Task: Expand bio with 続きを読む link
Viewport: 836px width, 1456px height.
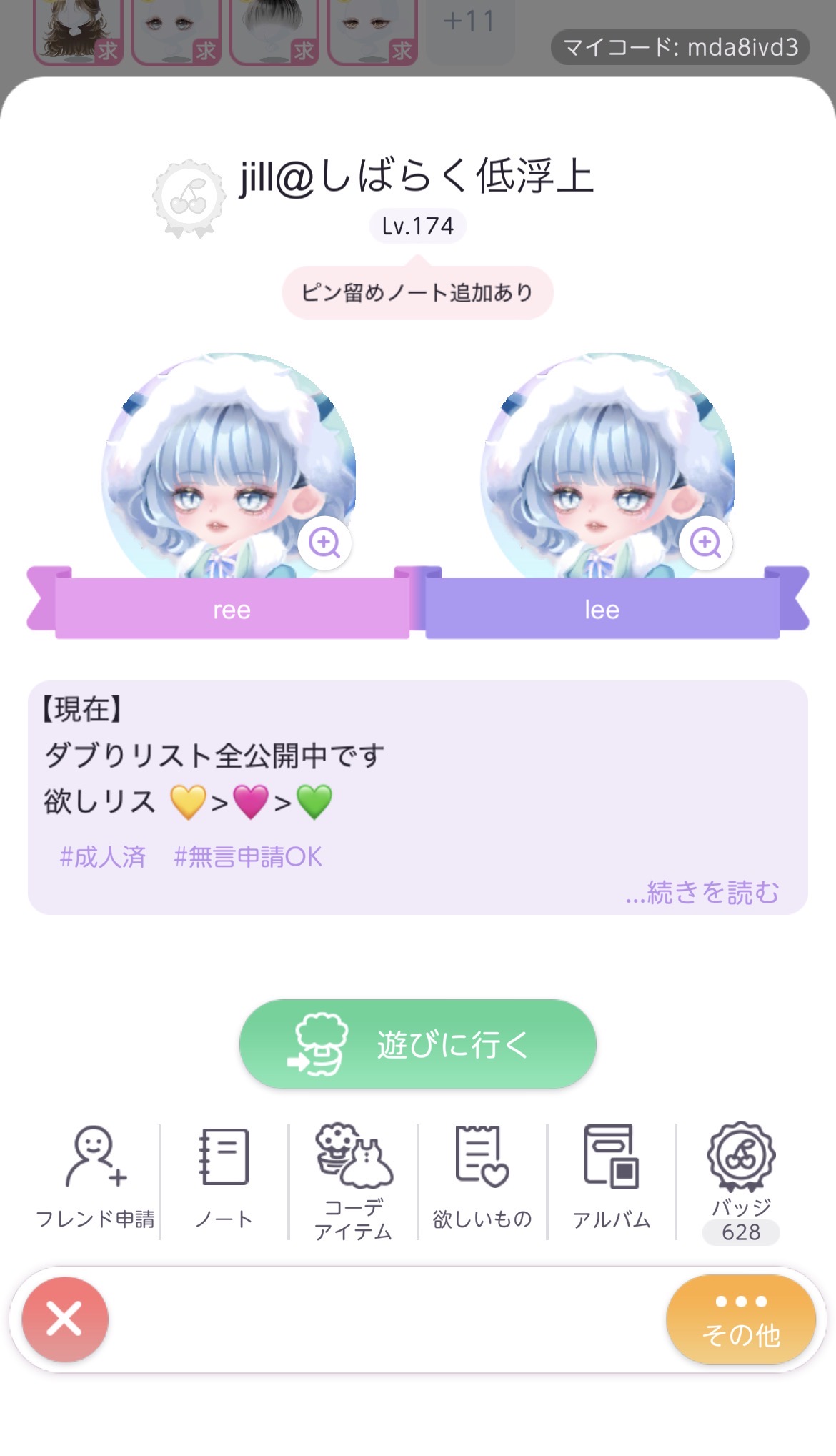Action: click(702, 892)
